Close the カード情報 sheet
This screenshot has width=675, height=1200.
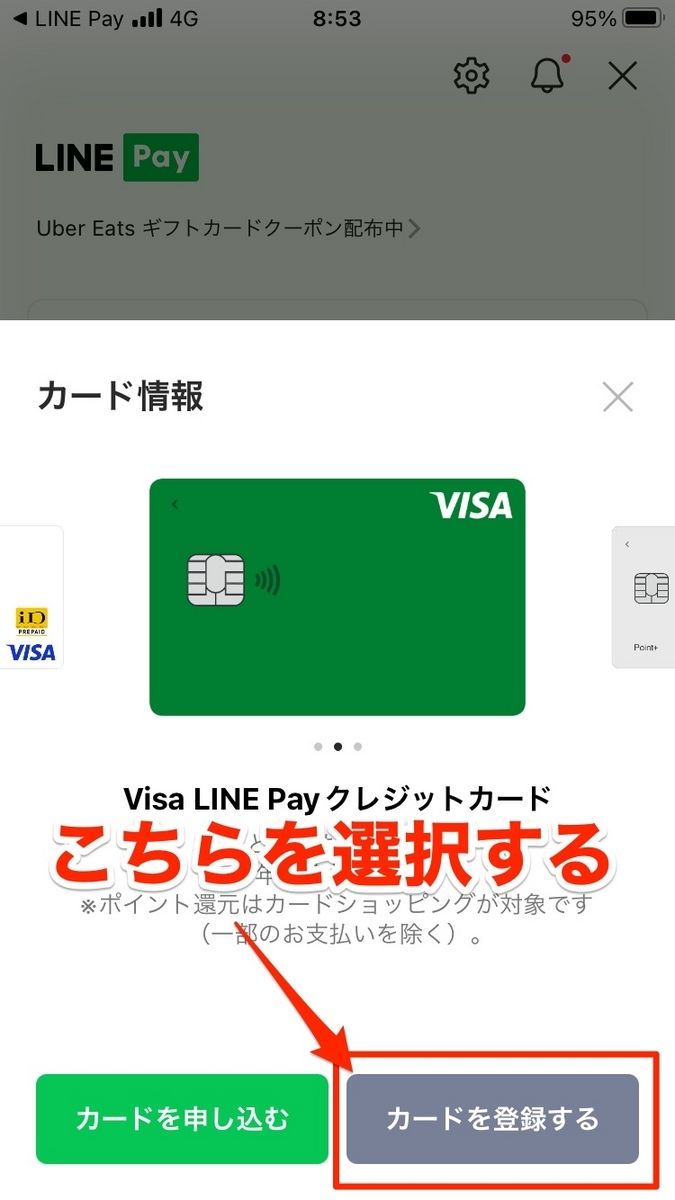click(x=618, y=397)
